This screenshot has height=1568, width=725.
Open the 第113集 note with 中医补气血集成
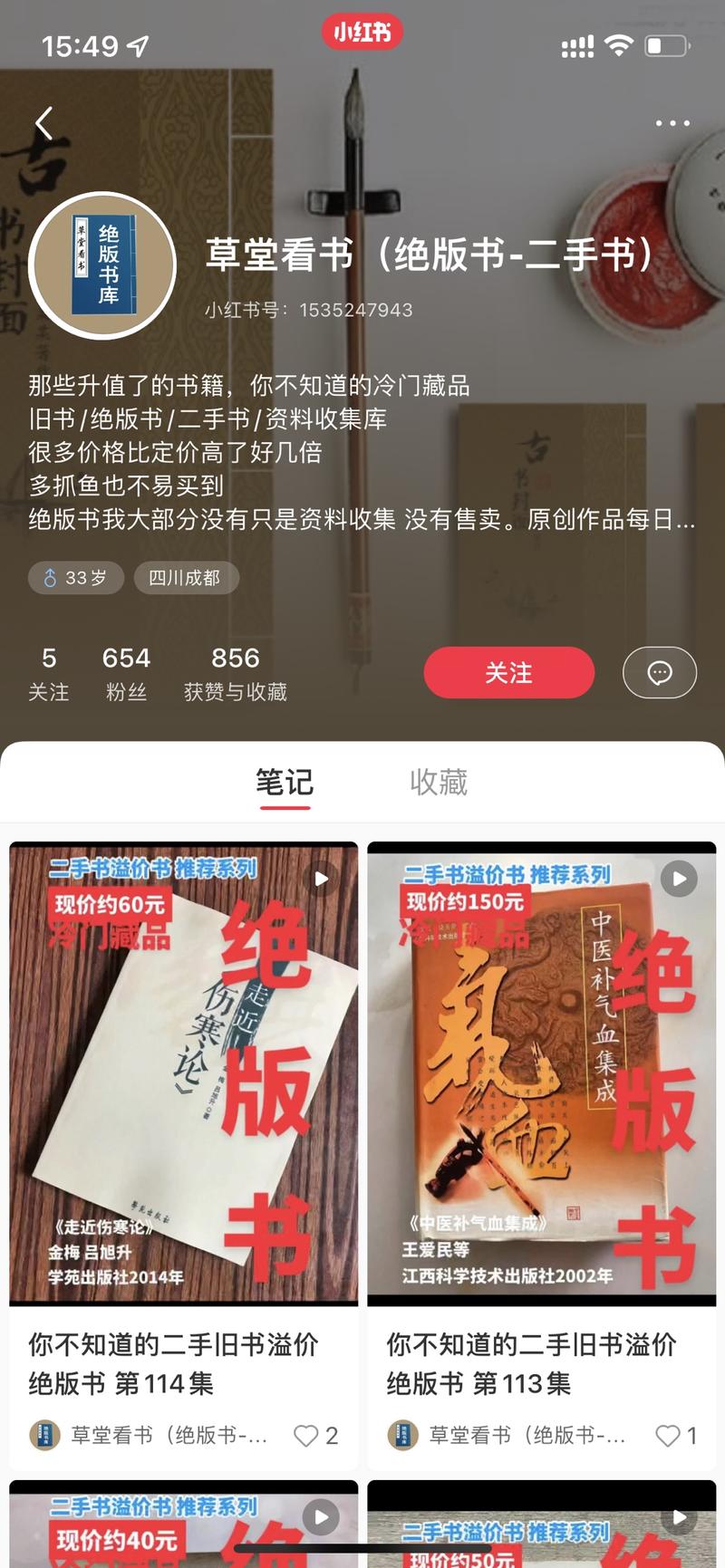click(541, 1073)
